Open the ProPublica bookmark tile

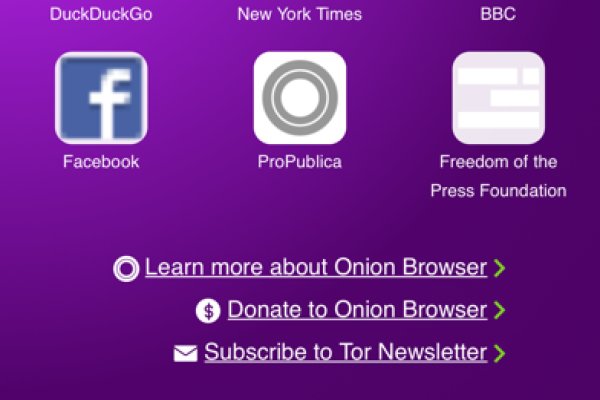(x=300, y=98)
